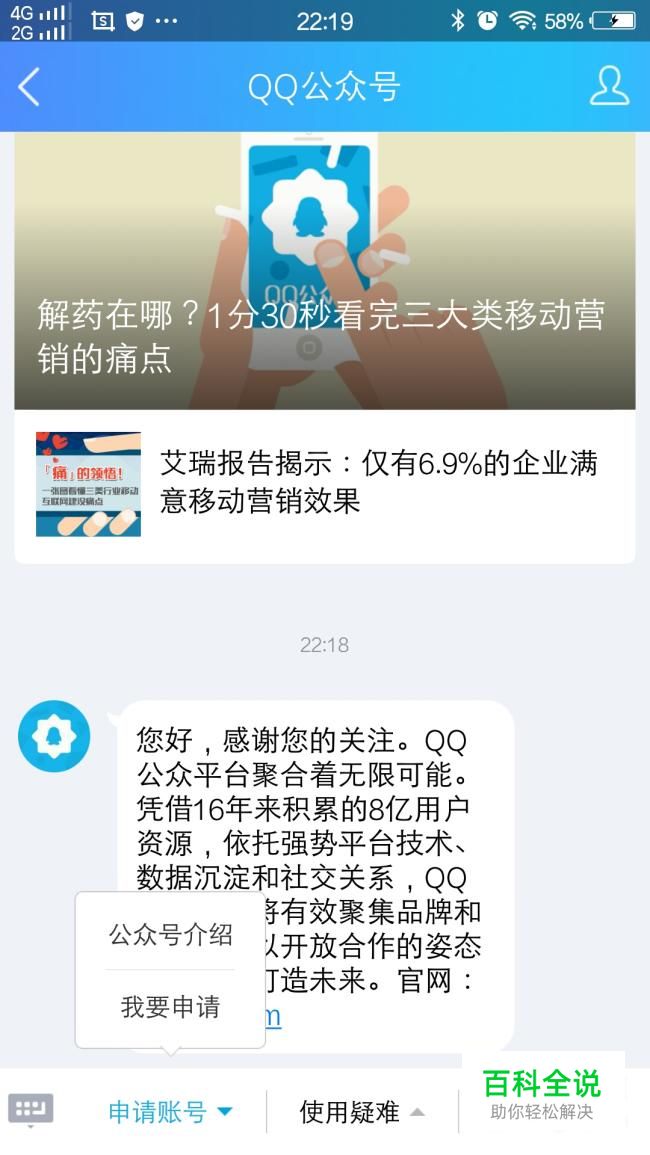Image resolution: width=650 pixels, height=1155 pixels.
Task: Tap the QQ公众号 avatar in the chat
Action: click(54, 737)
